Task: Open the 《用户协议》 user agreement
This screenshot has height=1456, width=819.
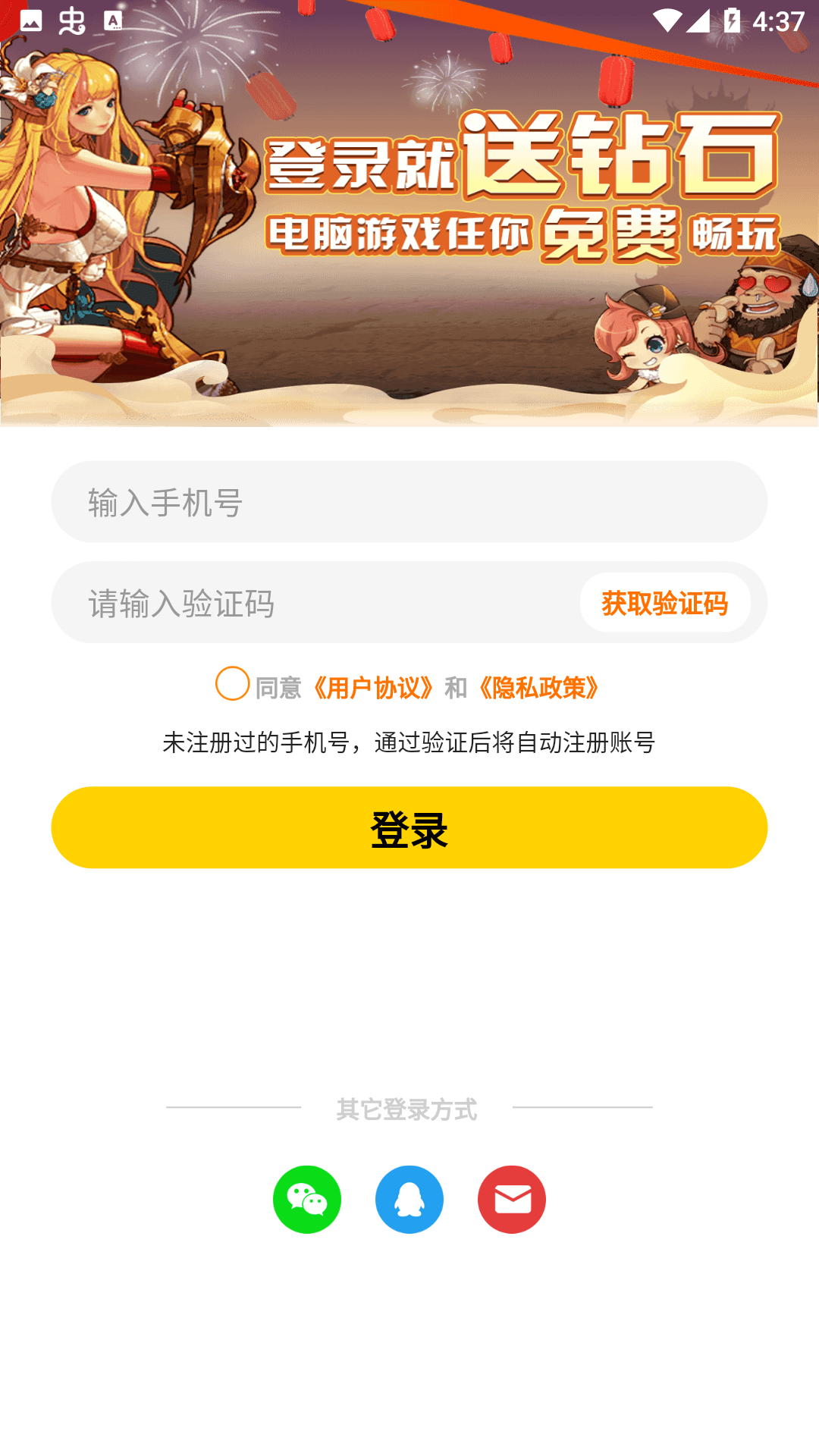Action: (x=374, y=686)
